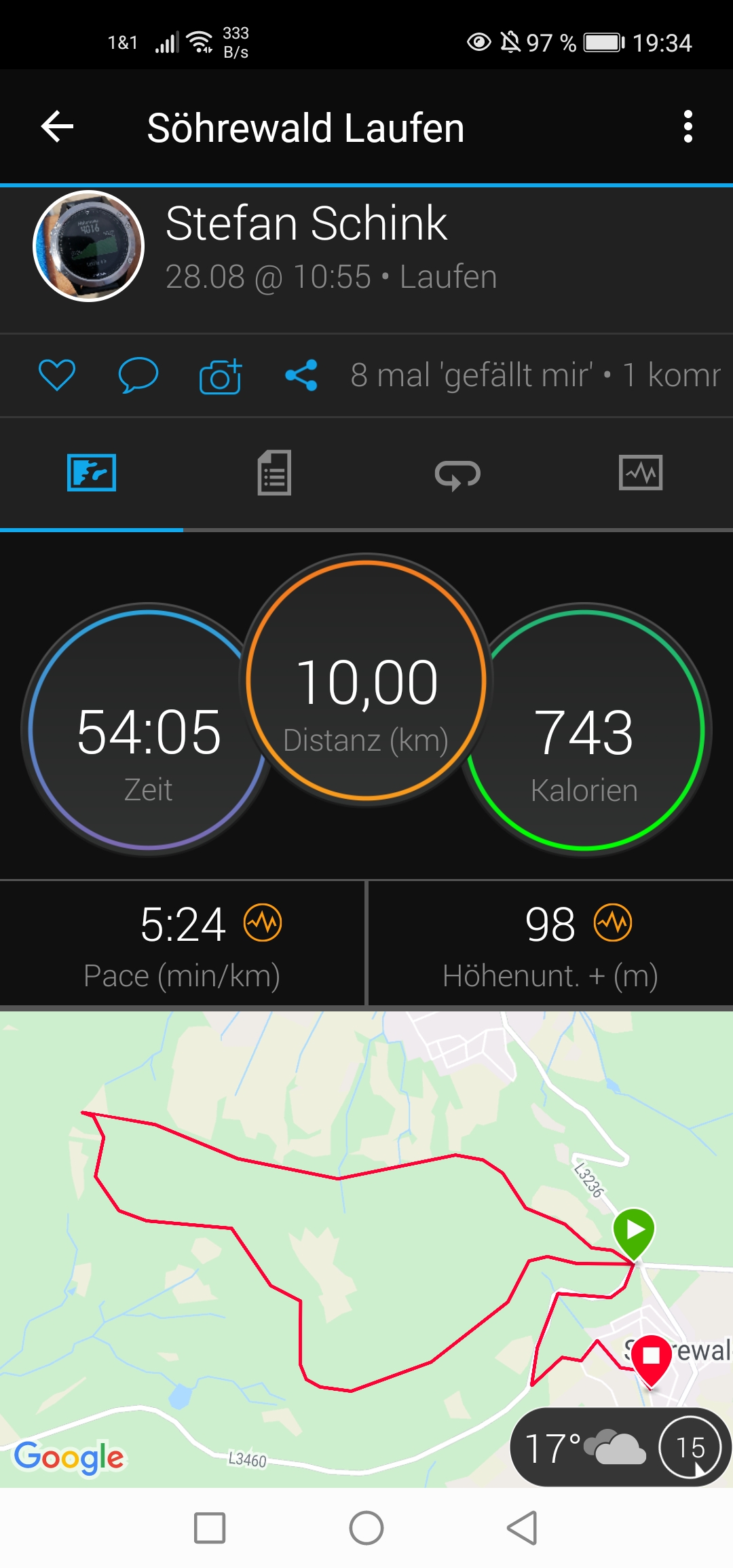The width and height of the screenshot is (733, 1568).
Task: Switch to the stats details tab
Action: point(274,472)
